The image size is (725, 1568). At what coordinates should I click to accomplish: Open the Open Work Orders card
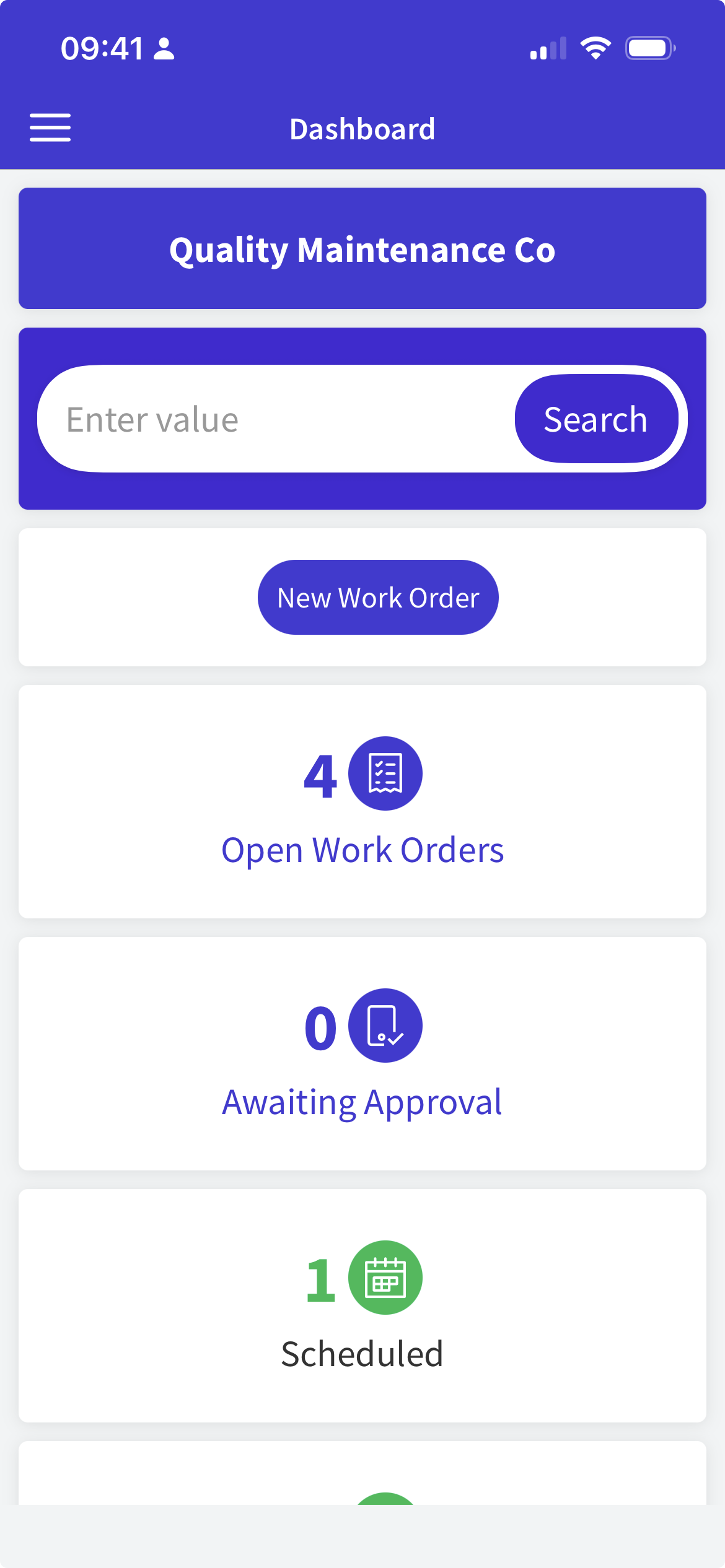[x=362, y=802]
